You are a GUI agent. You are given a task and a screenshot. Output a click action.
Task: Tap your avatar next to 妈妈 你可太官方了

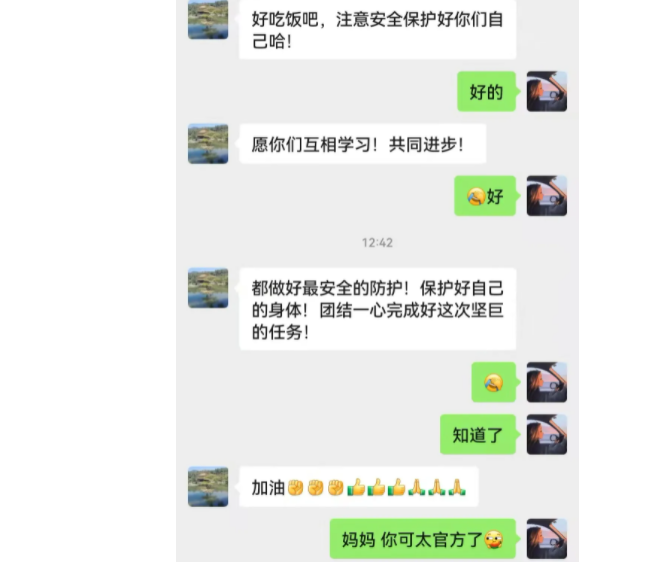[x=546, y=538]
